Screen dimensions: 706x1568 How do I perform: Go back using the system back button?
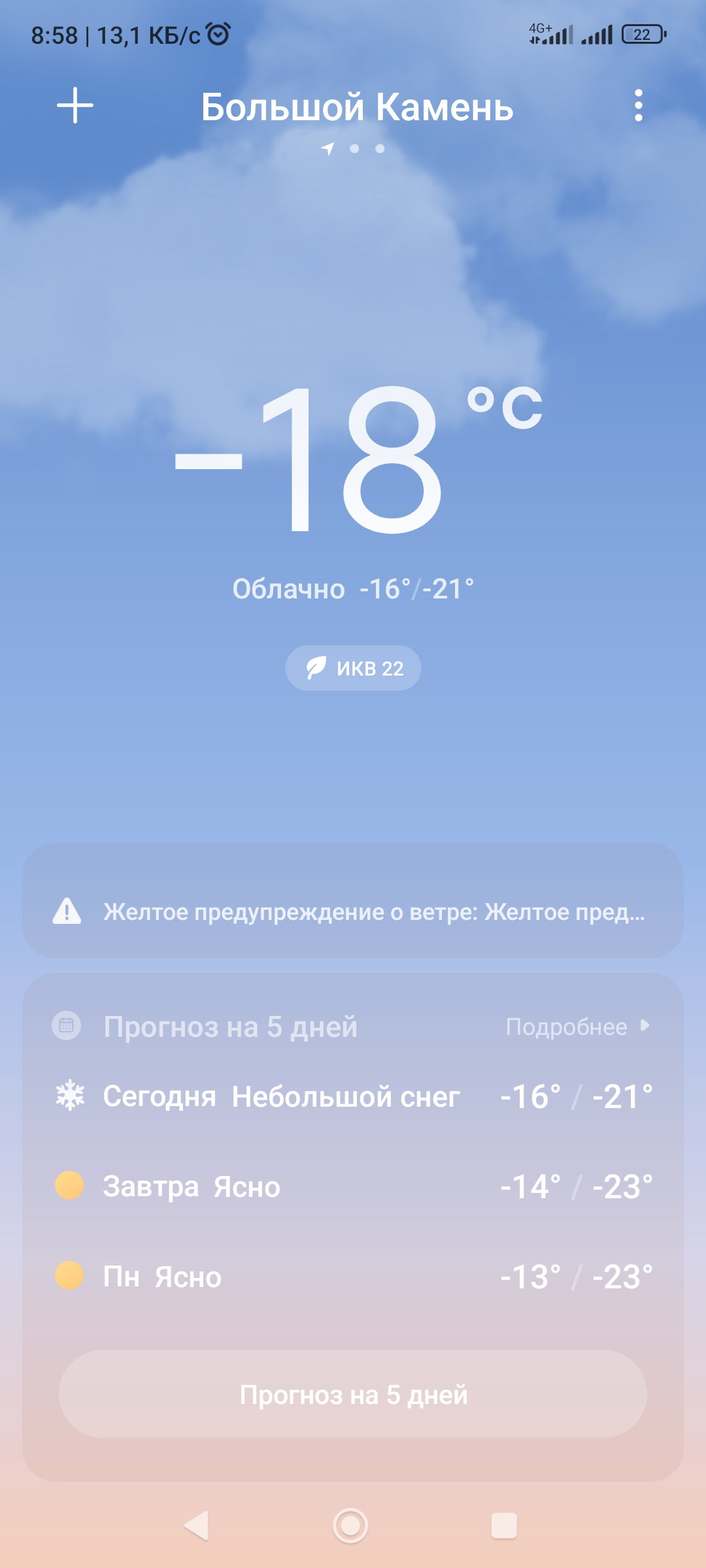[x=197, y=1526]
